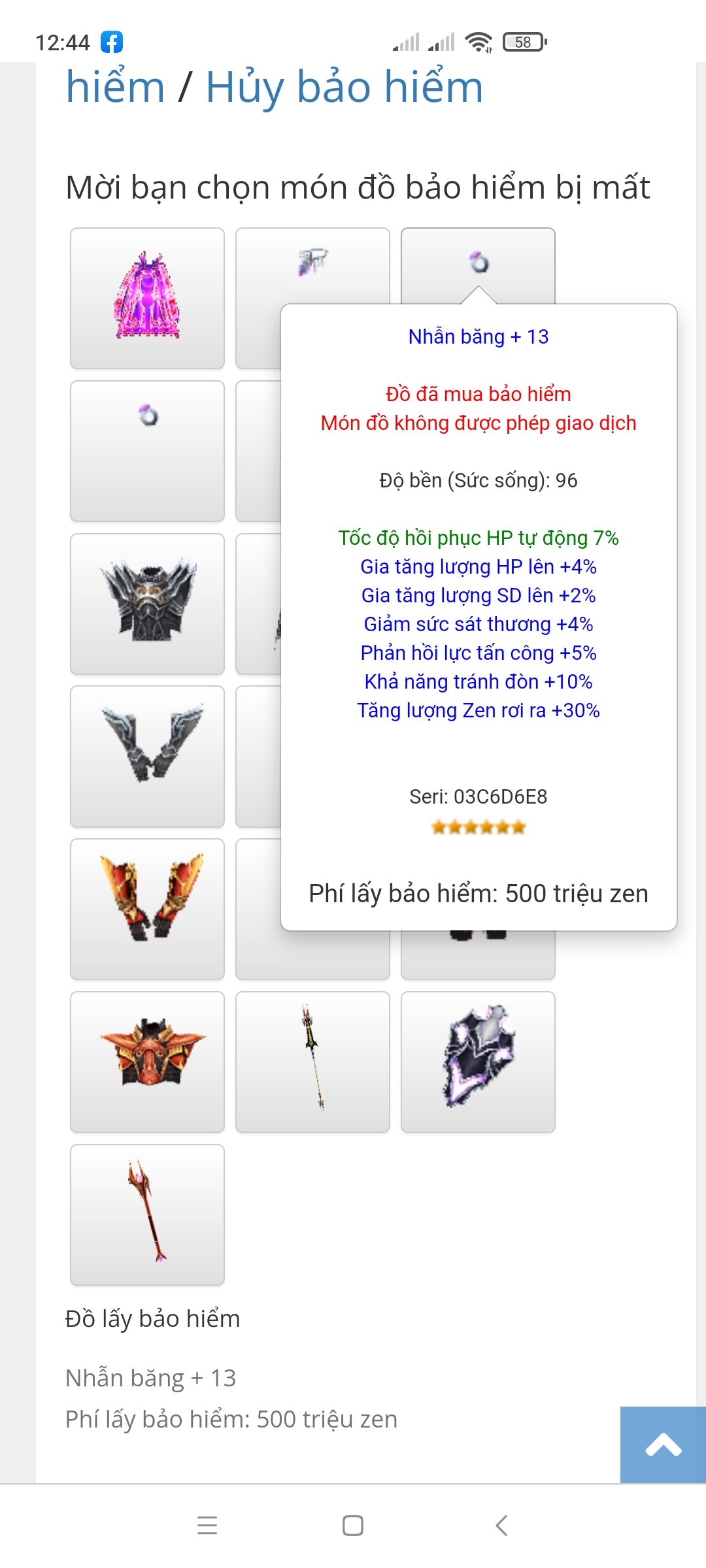The height and width of the screenshot is (1568, 706).
Task: Go to the home screen
Action: point(353,1526)
